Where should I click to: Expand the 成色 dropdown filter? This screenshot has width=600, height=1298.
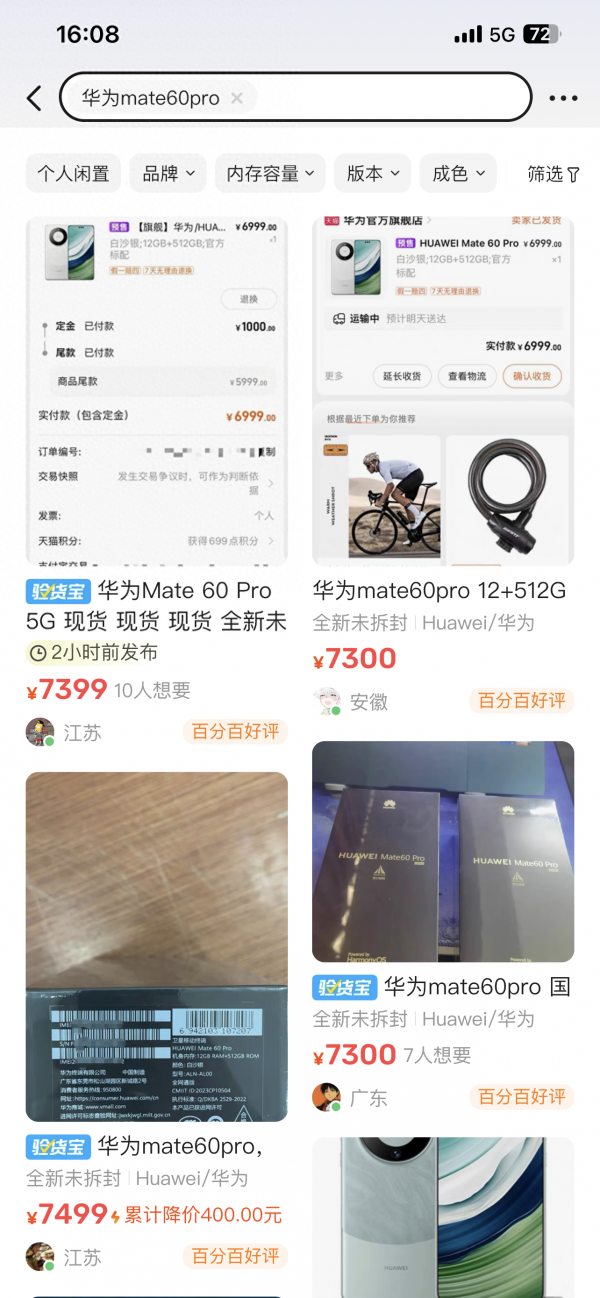[x=458, y=174]
